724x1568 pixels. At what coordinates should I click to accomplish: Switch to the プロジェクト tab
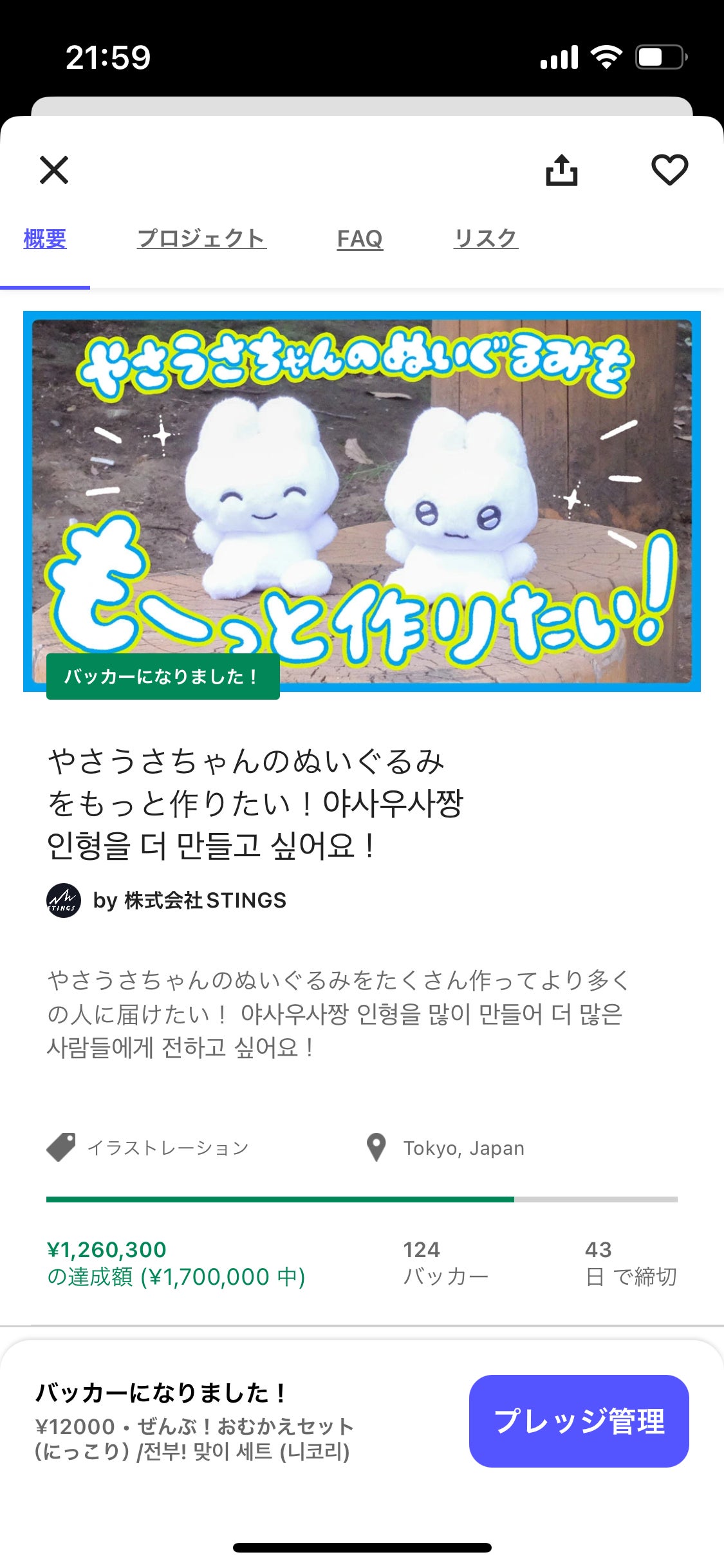pyautogui.click(x=201, y=239)
